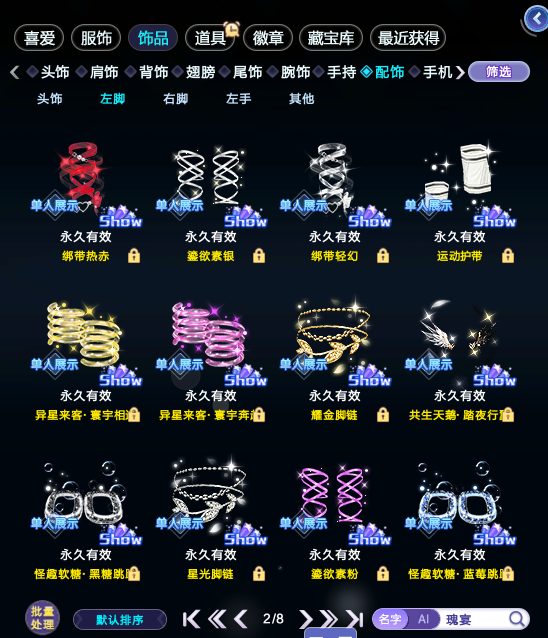Show 最近获得 items
The height and width of the screenshot is (638, 548).
pyautogui.click(x=408, y=38)
